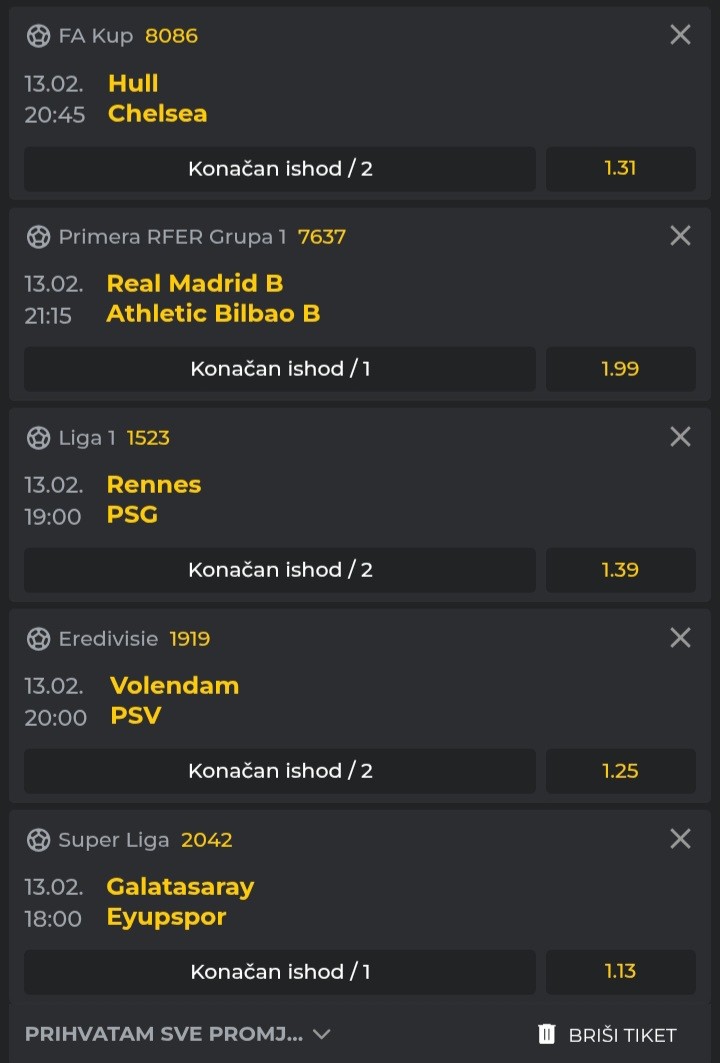Image resolution: width=720 pixels, height=1063 pixels.
Task: Tap the 1.39 odds for PSG
Action: click(620, 570)
